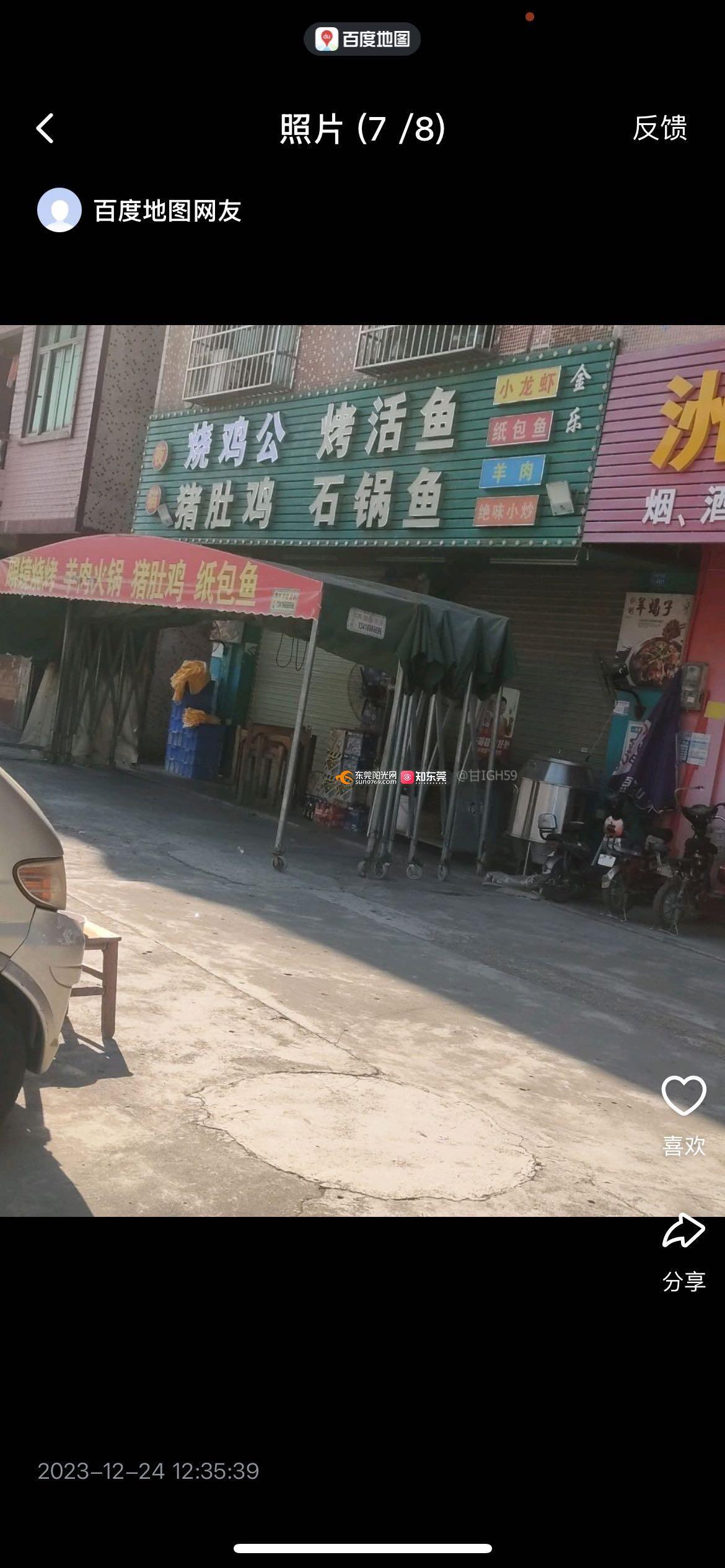Go back using the top-left arrow
This screenshot has height=1568, width=725.
click(x=45, y=129)
